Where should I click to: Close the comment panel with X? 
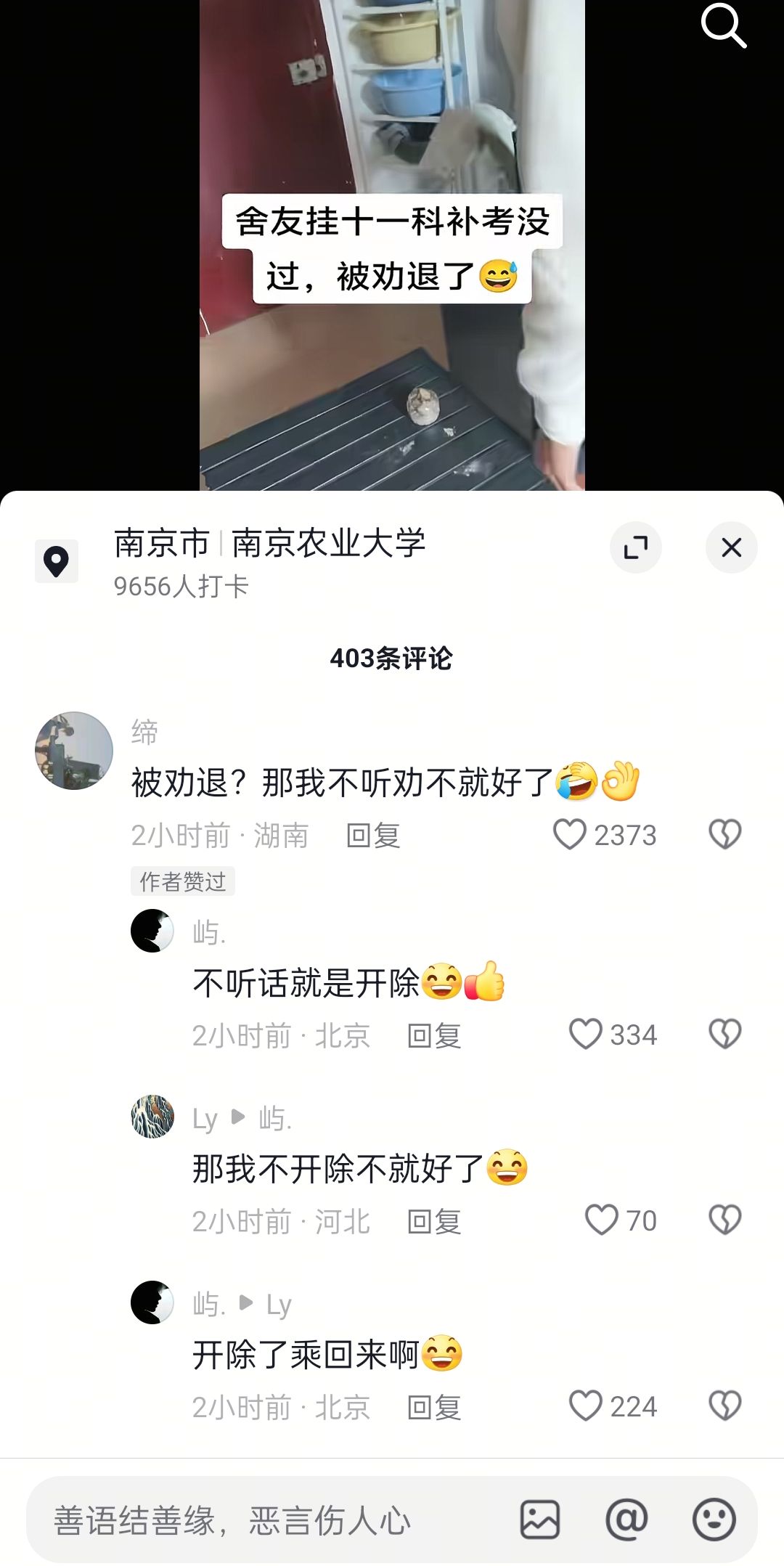tap(731, 548)
